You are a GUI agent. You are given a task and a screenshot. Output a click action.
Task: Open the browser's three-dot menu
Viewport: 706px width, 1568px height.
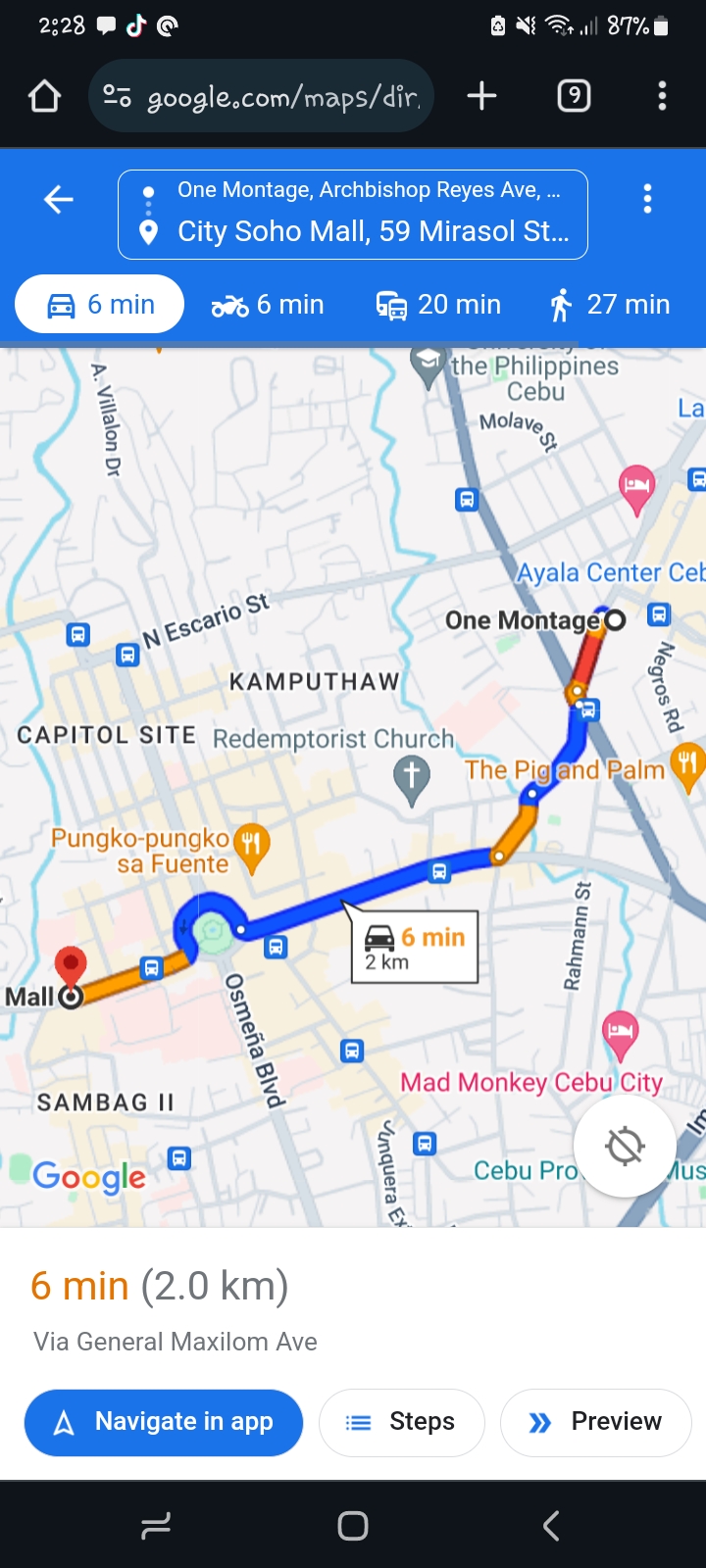pos(662,96)
